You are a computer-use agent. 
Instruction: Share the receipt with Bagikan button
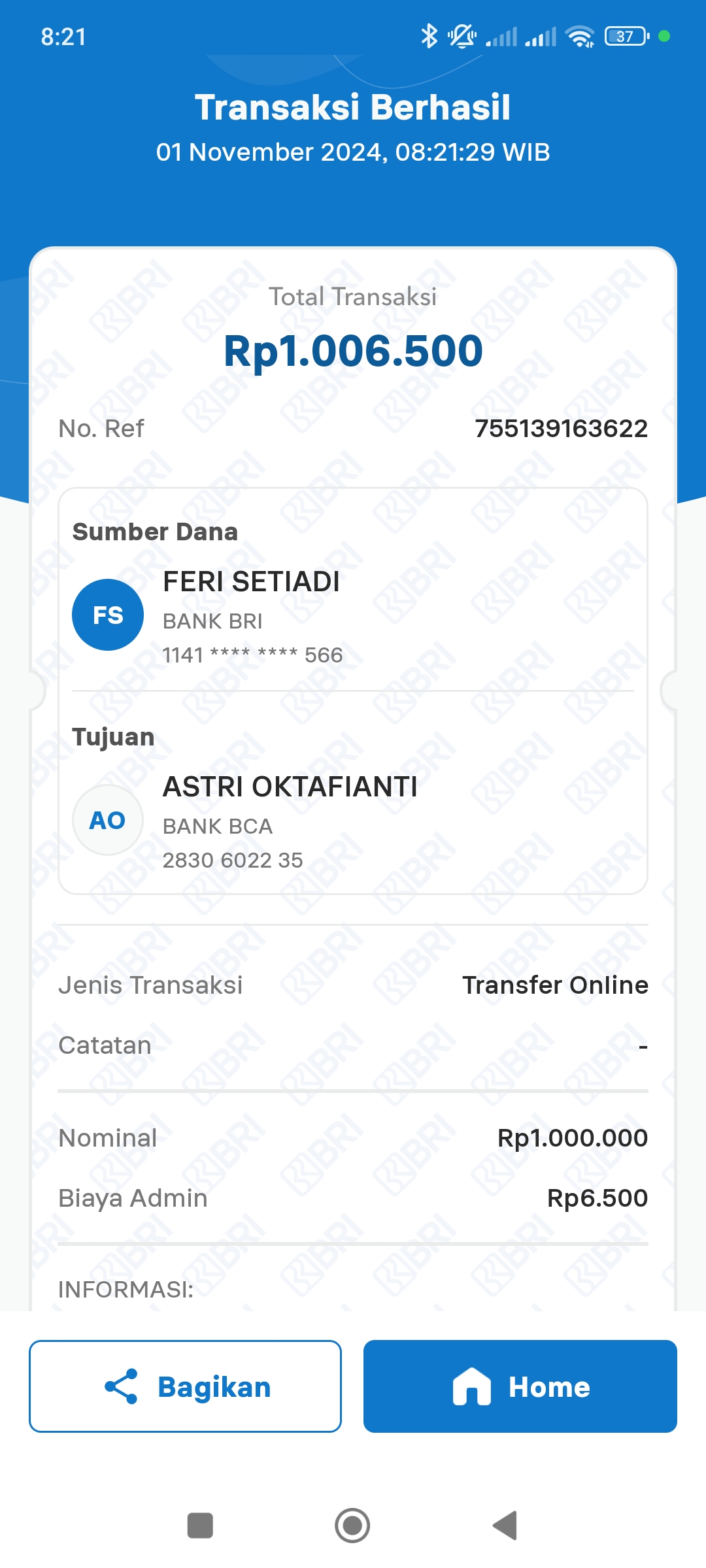click(185, 1386)
